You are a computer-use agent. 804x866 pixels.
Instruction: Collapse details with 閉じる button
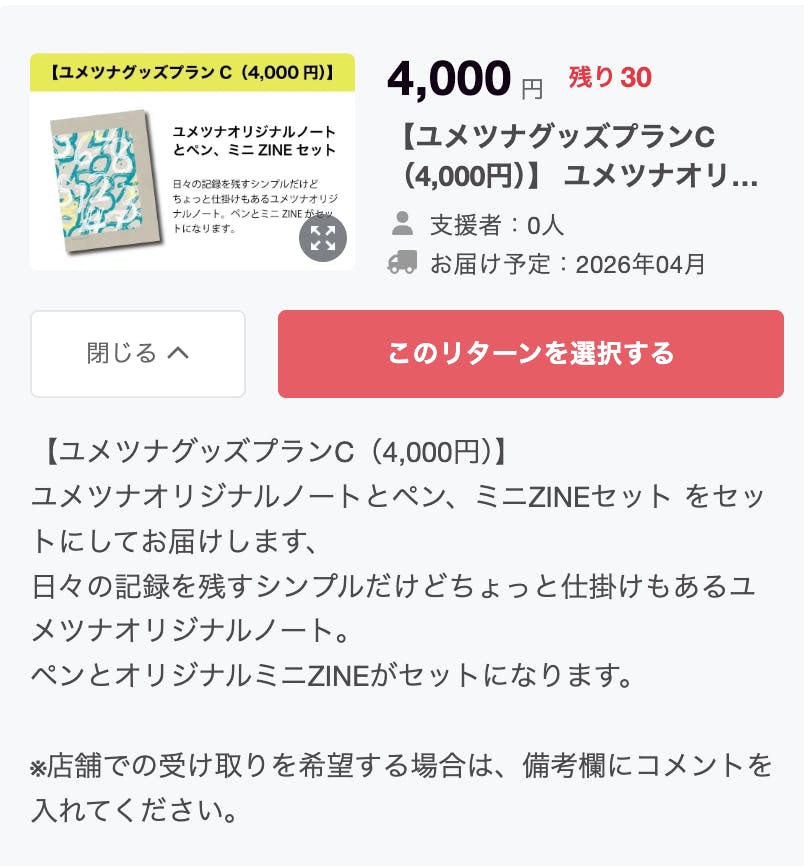[138, 353]
